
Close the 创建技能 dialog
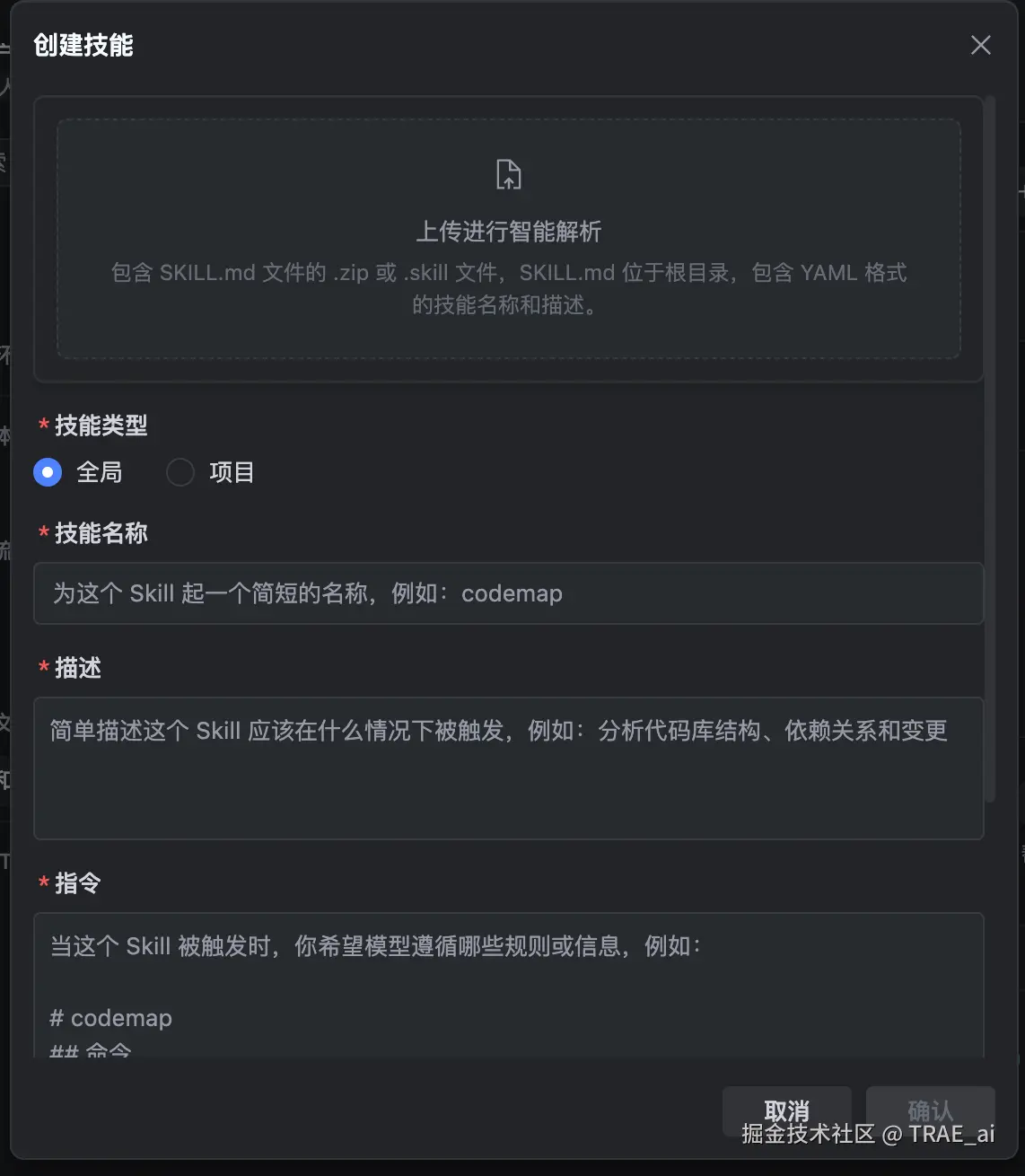(980, 45)
